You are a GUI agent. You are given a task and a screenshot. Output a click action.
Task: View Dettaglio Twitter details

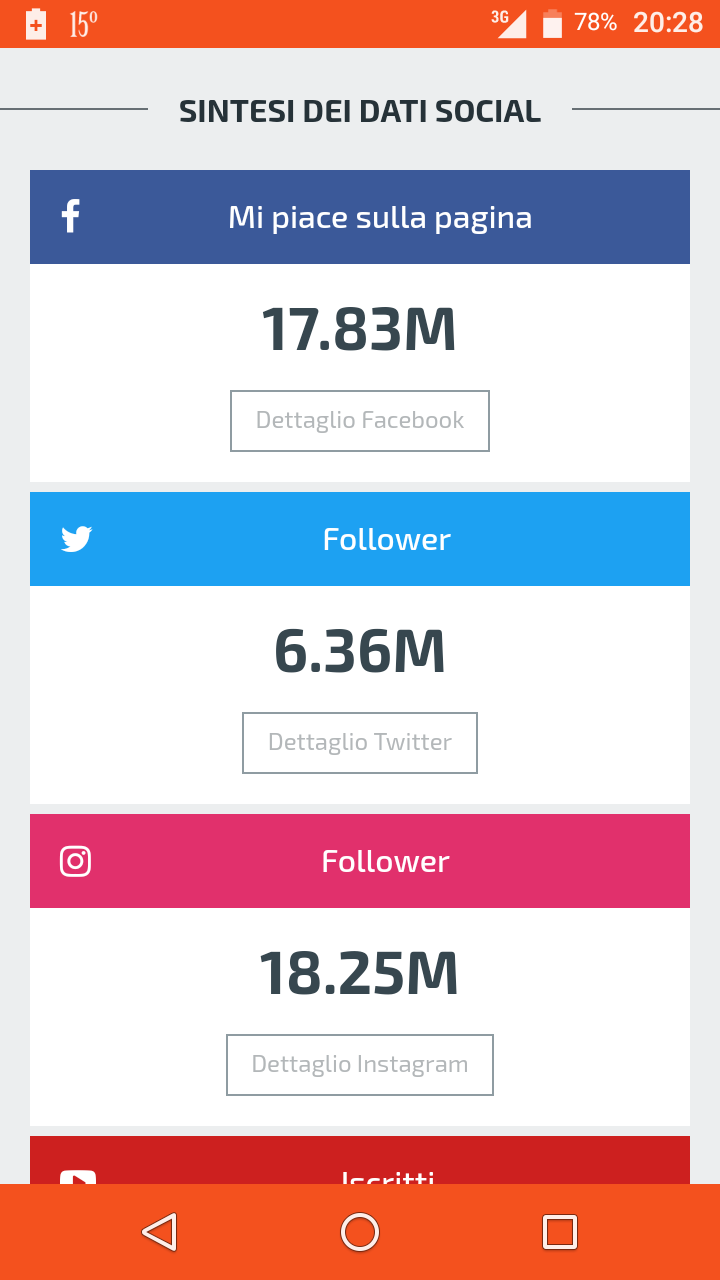click(360, 743)
